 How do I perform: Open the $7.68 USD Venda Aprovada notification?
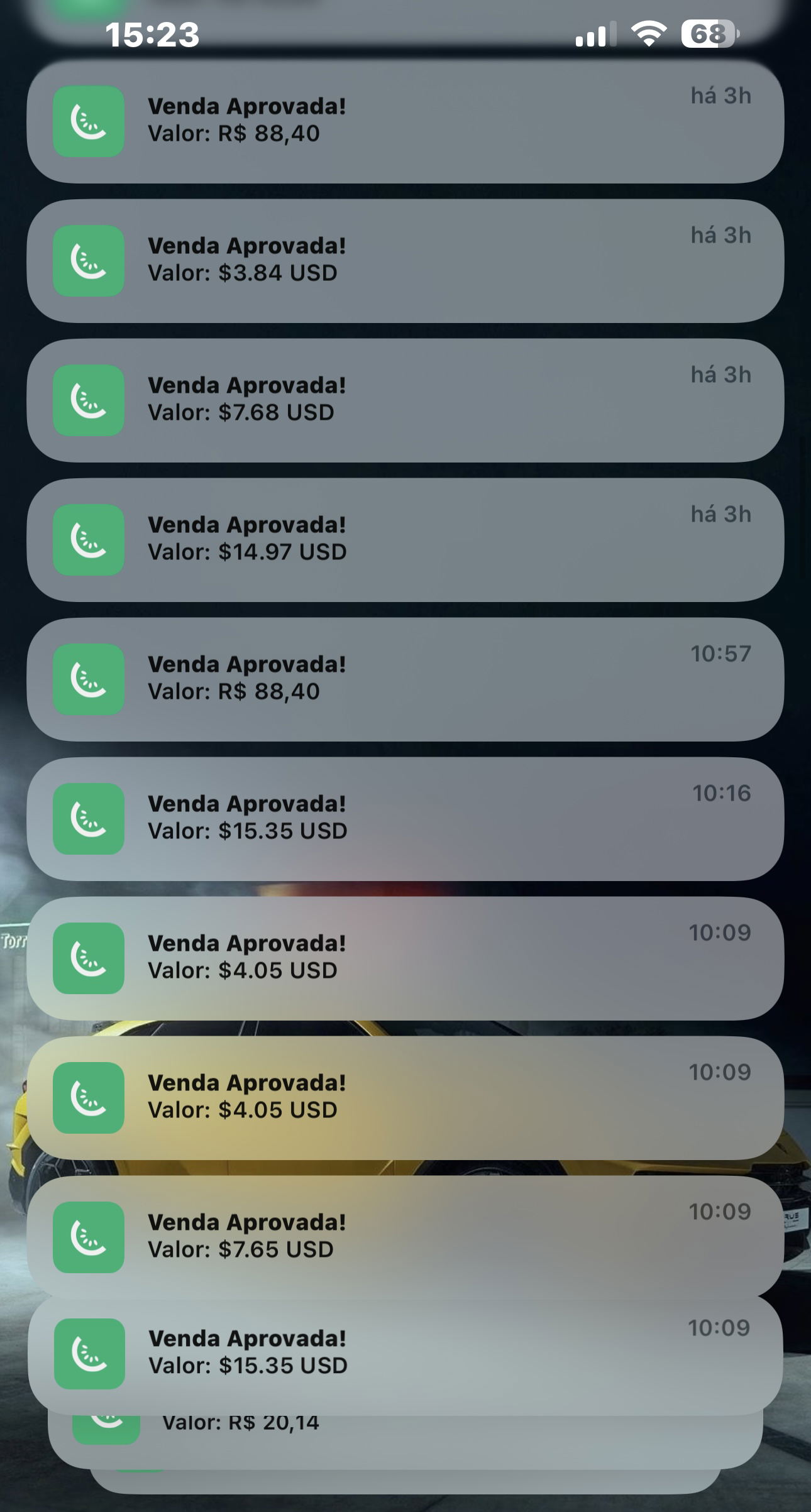(x=405, y=400)
